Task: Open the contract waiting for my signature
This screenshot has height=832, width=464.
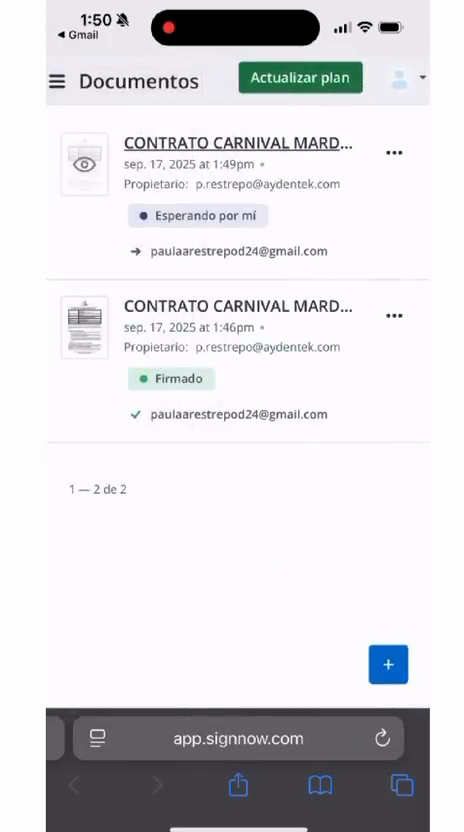Action: point(238,143)
